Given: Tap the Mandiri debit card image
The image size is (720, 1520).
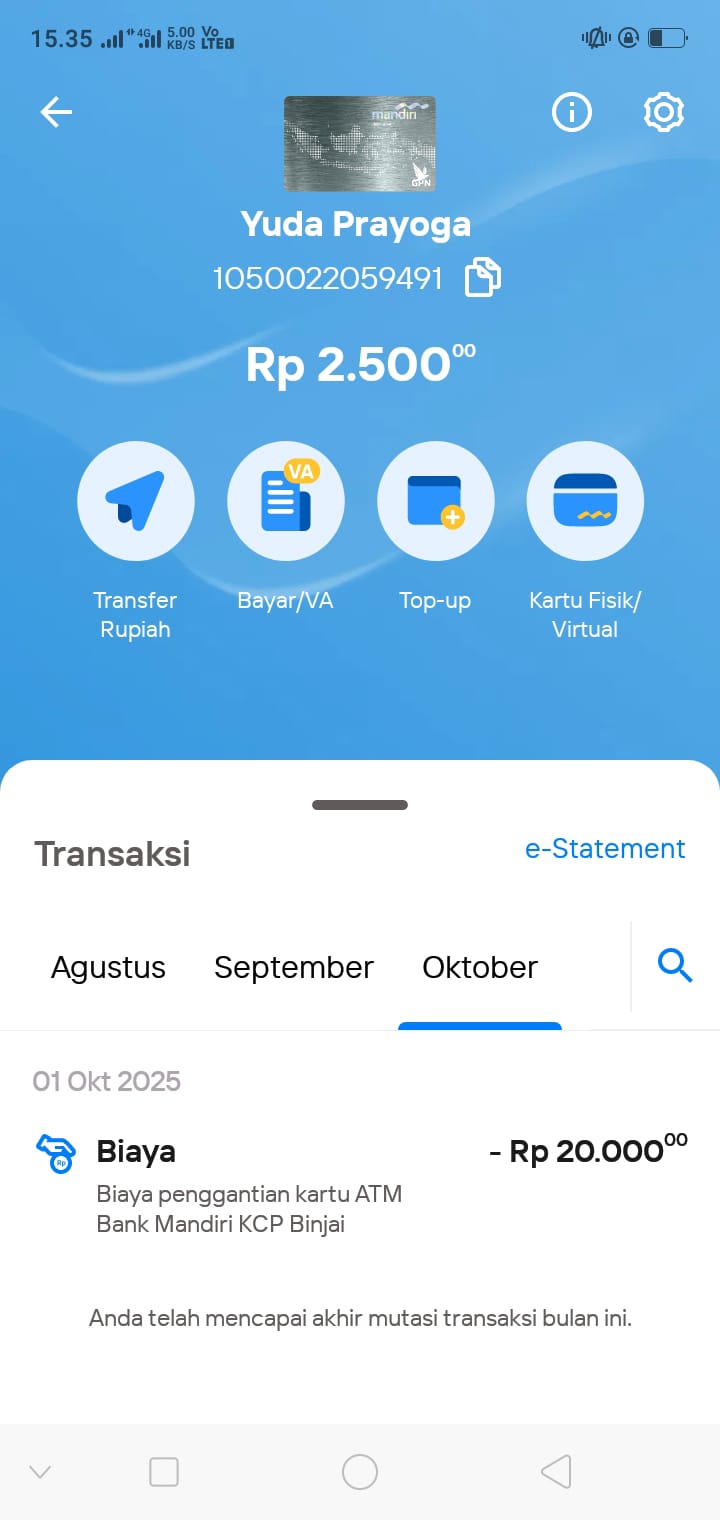Looking at the screenshot, I should pos(360,144).
